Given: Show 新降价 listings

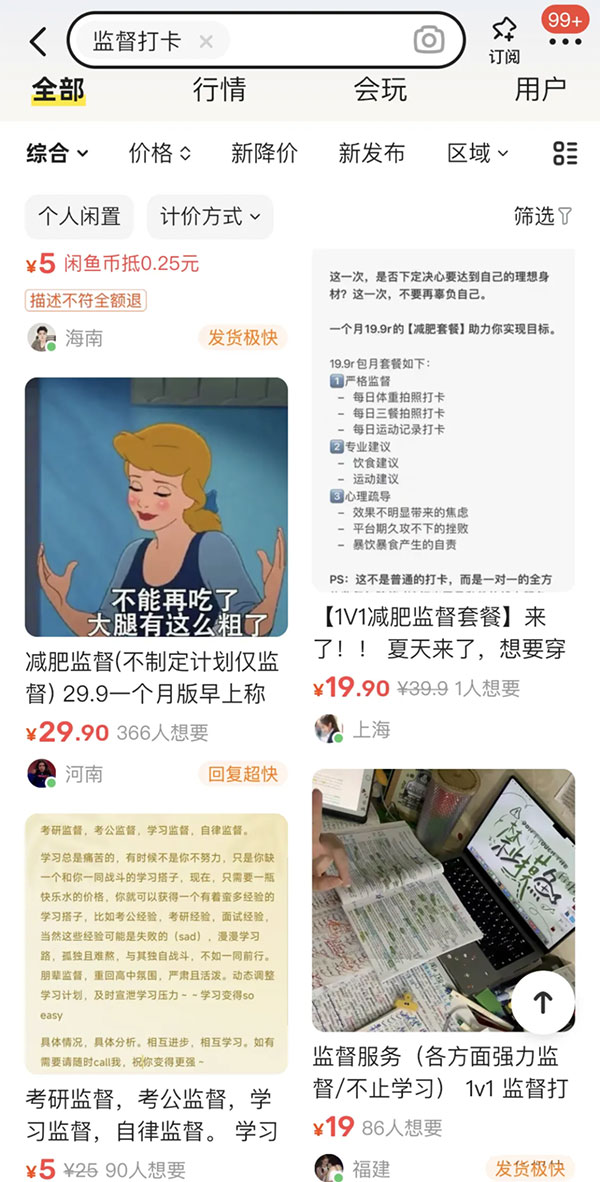Looking at the screenshot, I should click(264, 153).
